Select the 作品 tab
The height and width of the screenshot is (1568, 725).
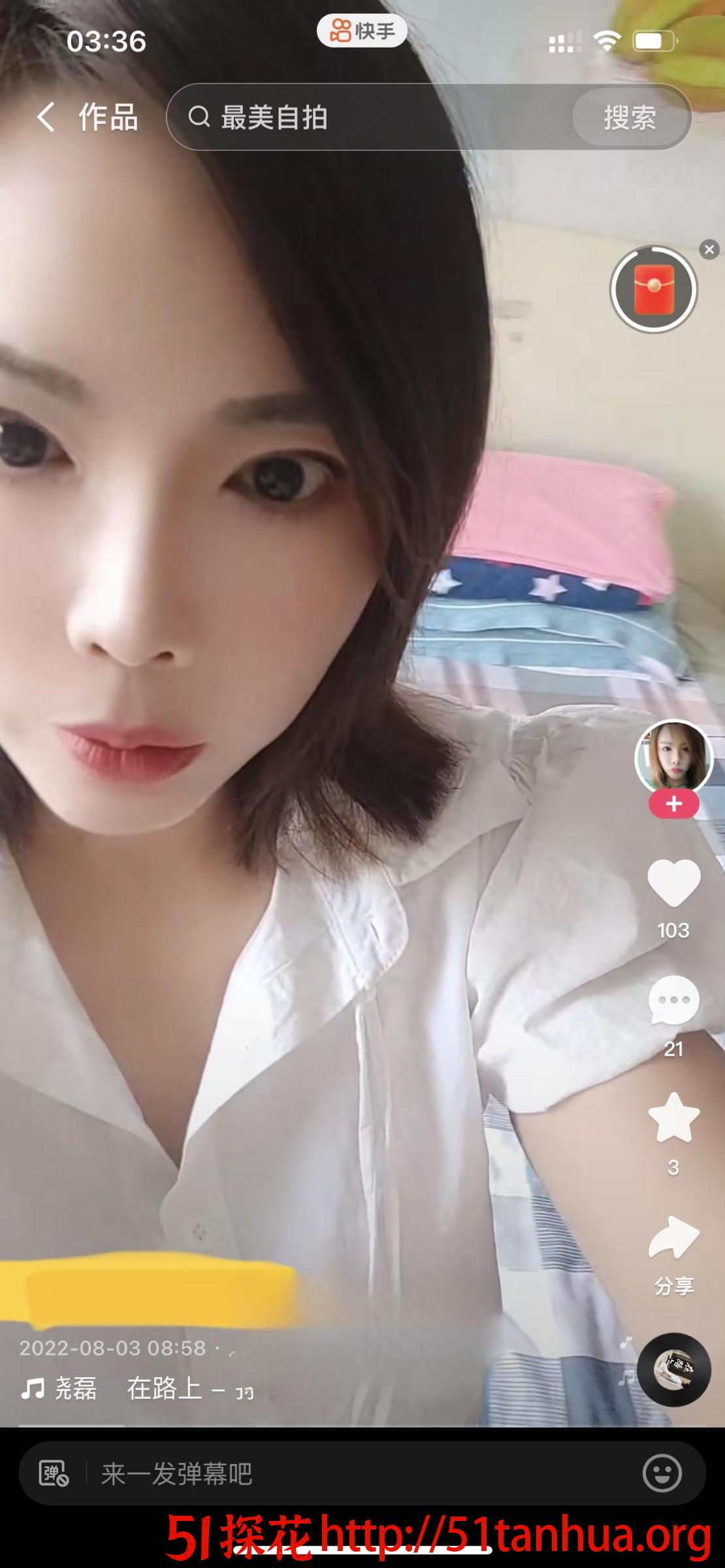108,118
